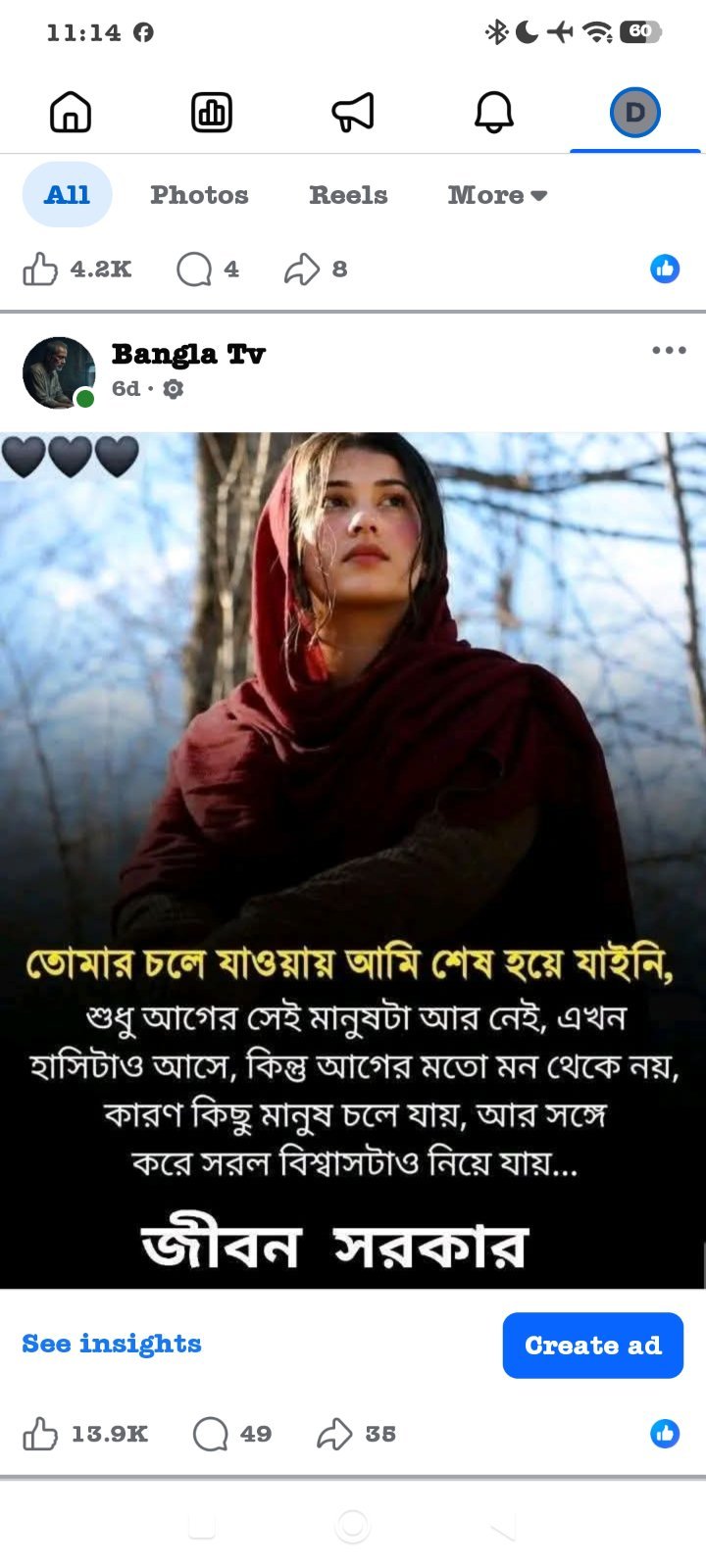The image size is (706, 1568).
Task: Open the Bangla Tv profile picture
Action: [x=59, y=372]
